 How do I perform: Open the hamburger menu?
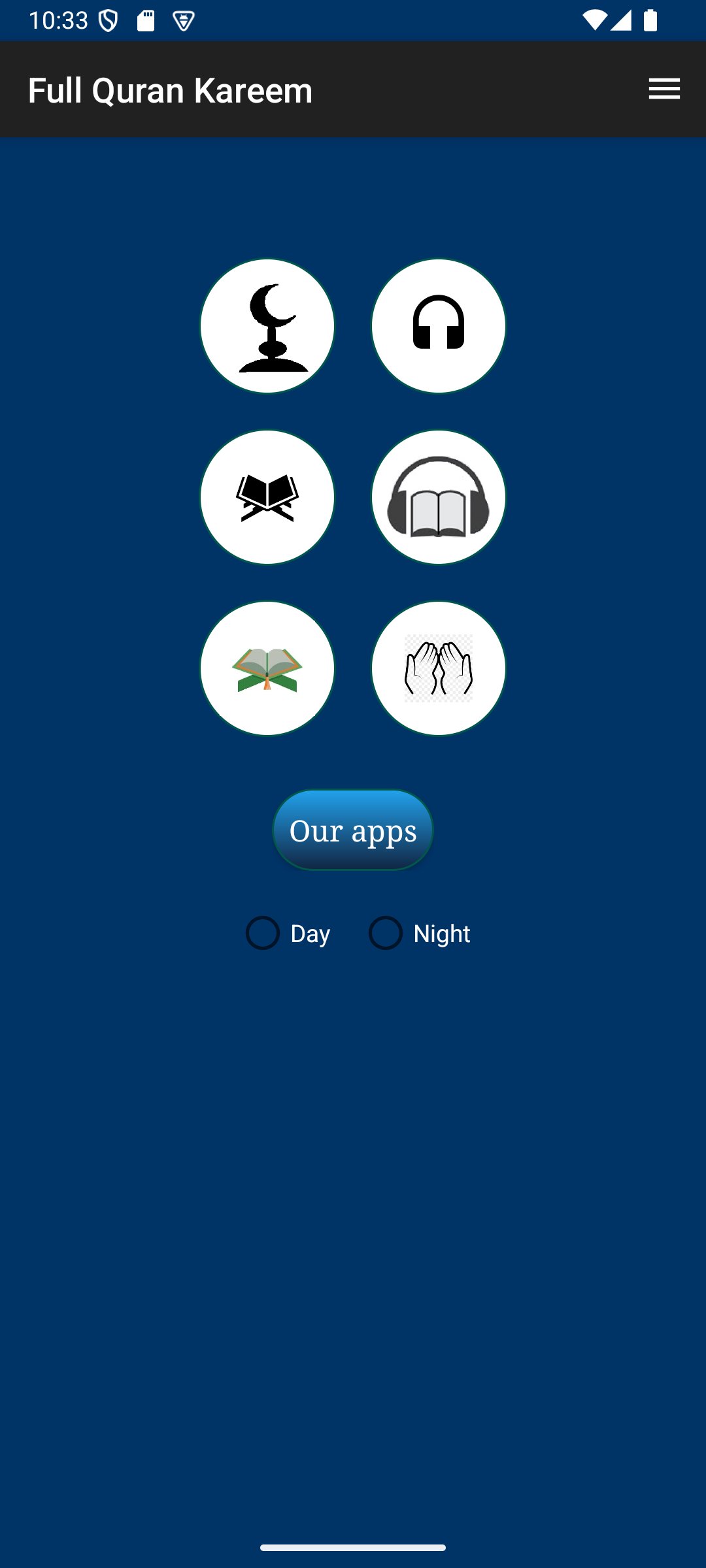pos(664,89)
